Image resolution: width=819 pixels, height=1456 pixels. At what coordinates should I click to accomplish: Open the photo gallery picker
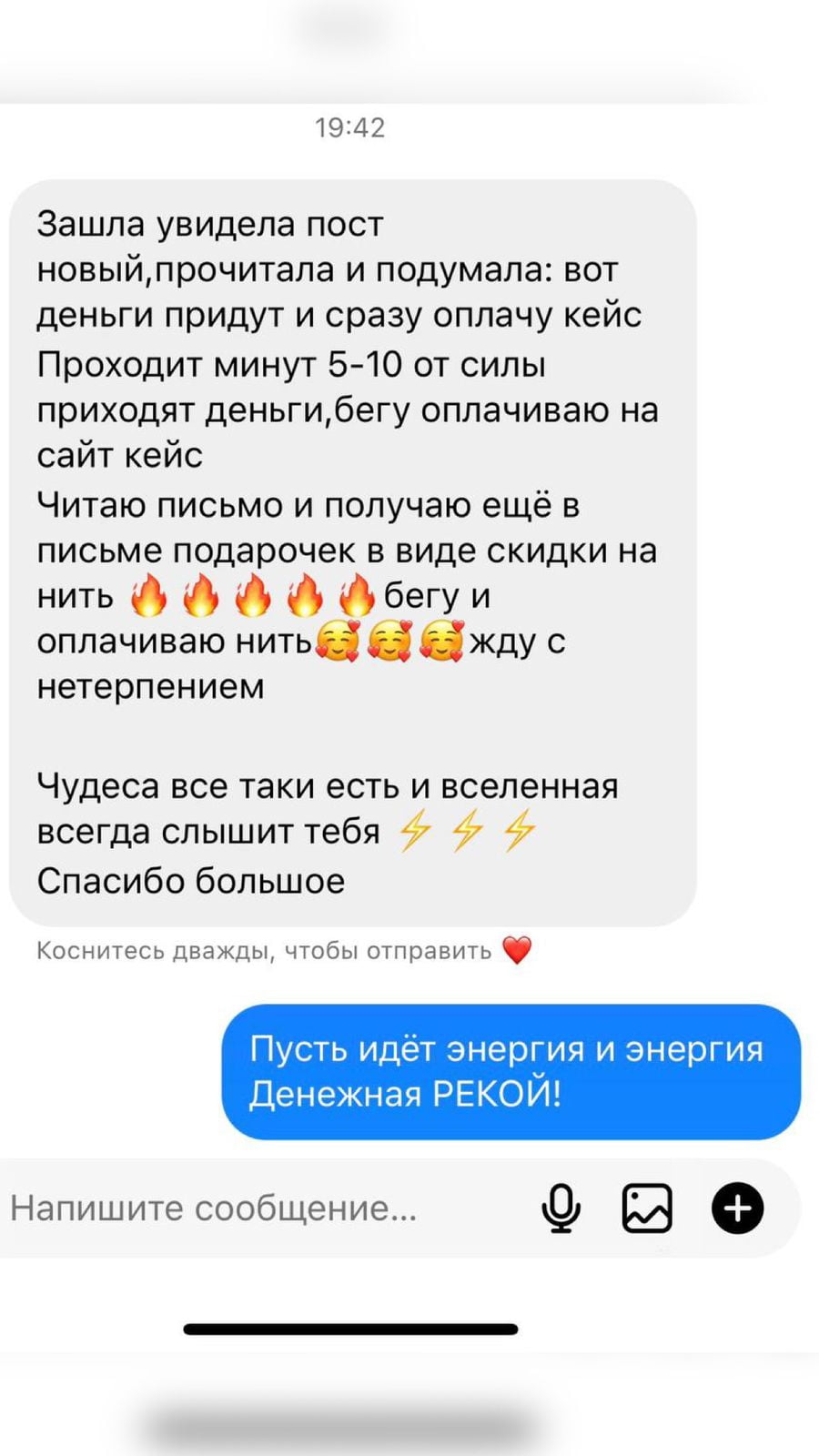coord(647,1208)
